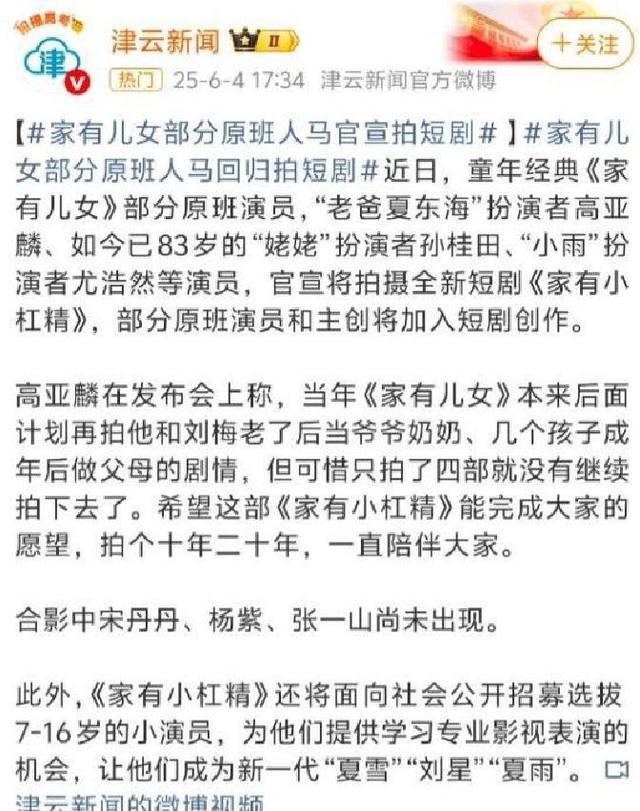Tap the 热门 tag
Viewport: 640px width, 811px height.
133,78
